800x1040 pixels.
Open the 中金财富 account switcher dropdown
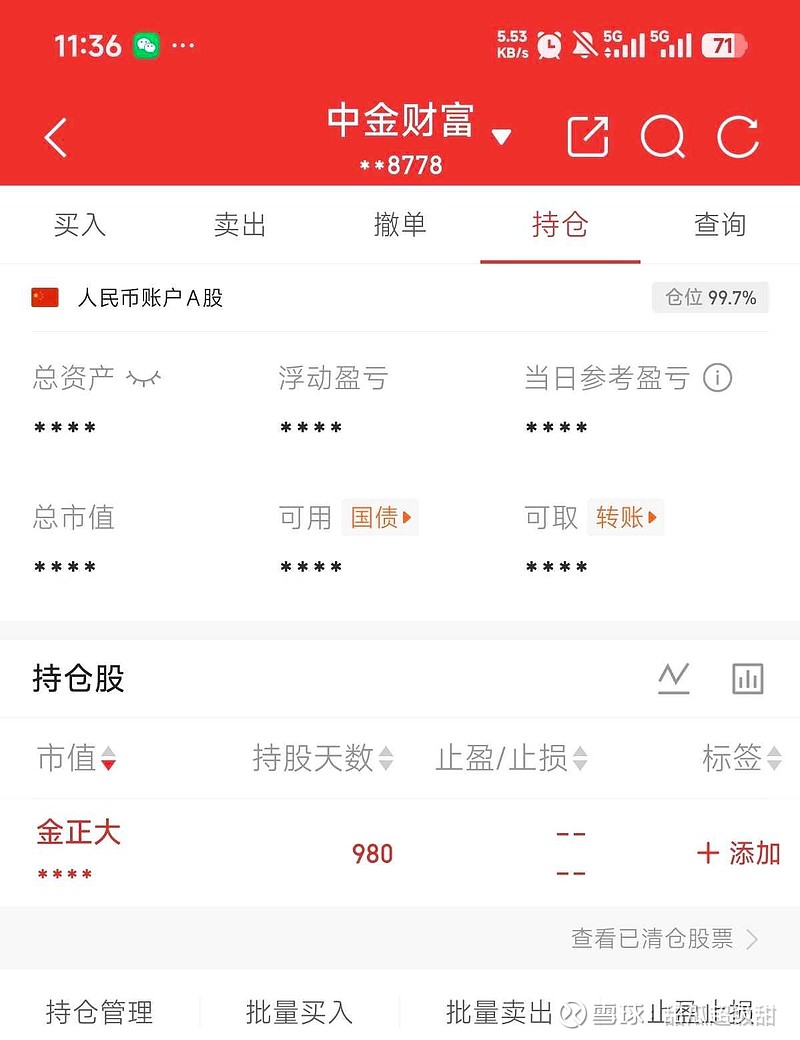coord(502,136)
